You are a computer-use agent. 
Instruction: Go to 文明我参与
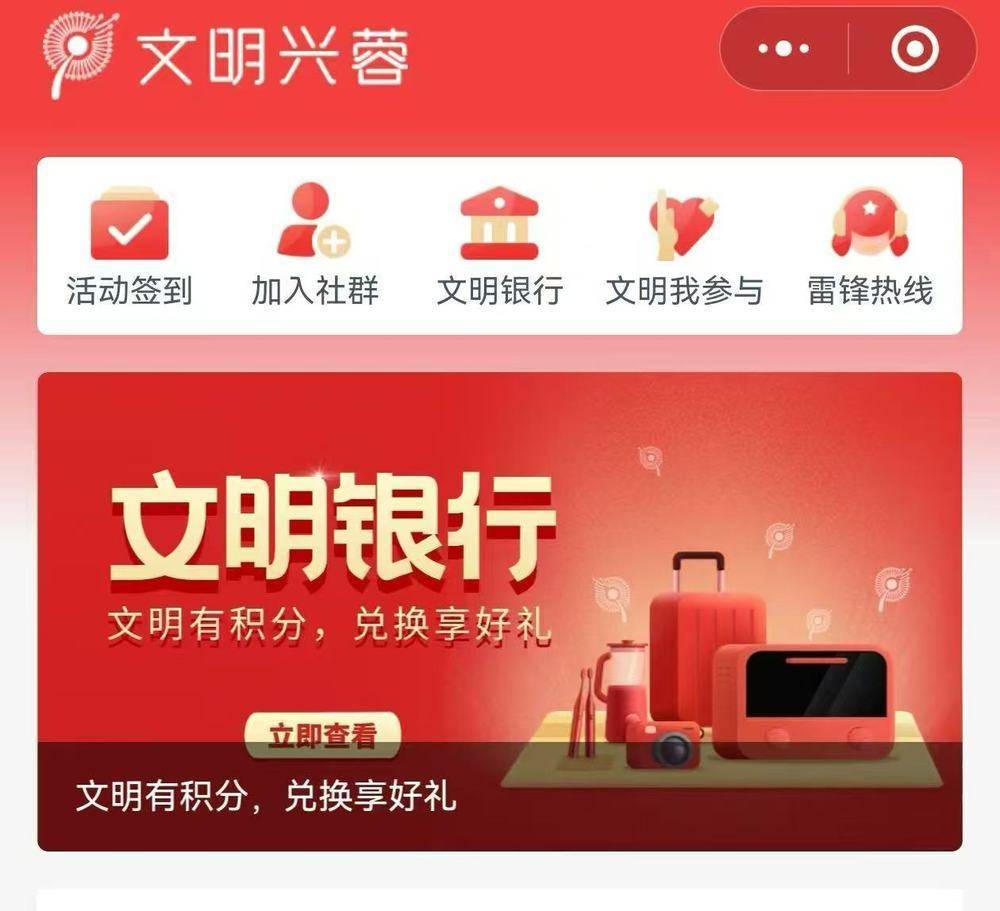coord(684,247)
